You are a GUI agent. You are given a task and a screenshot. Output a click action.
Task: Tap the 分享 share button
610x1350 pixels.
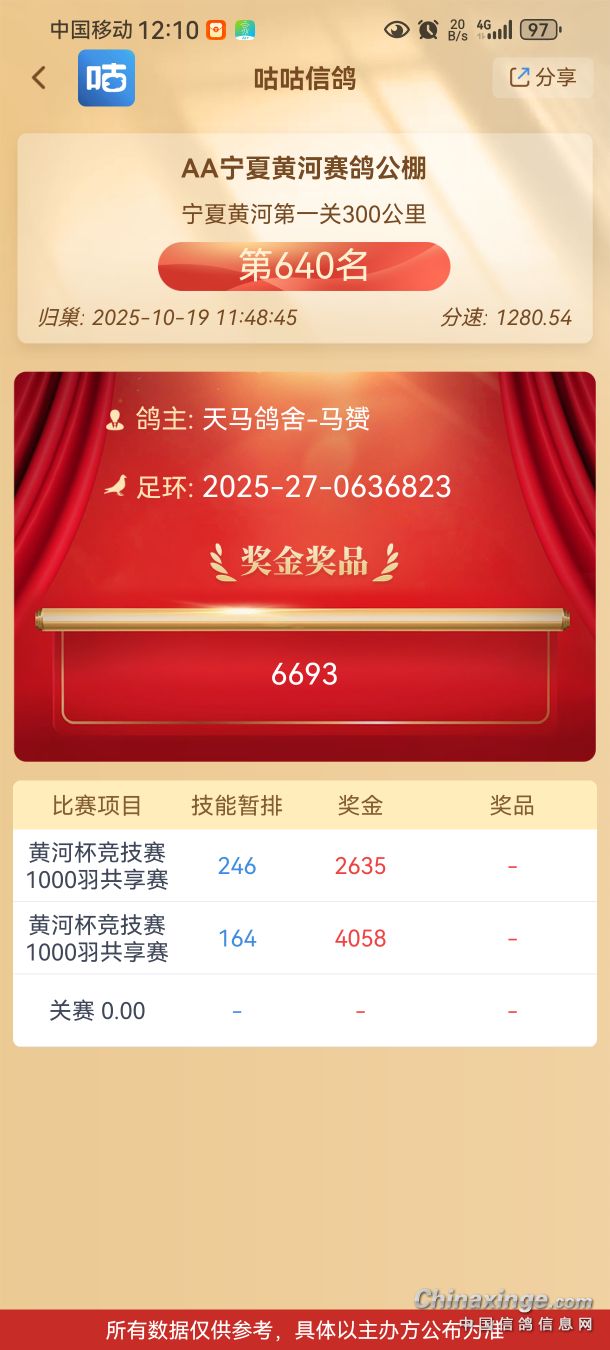coord(543,78)
